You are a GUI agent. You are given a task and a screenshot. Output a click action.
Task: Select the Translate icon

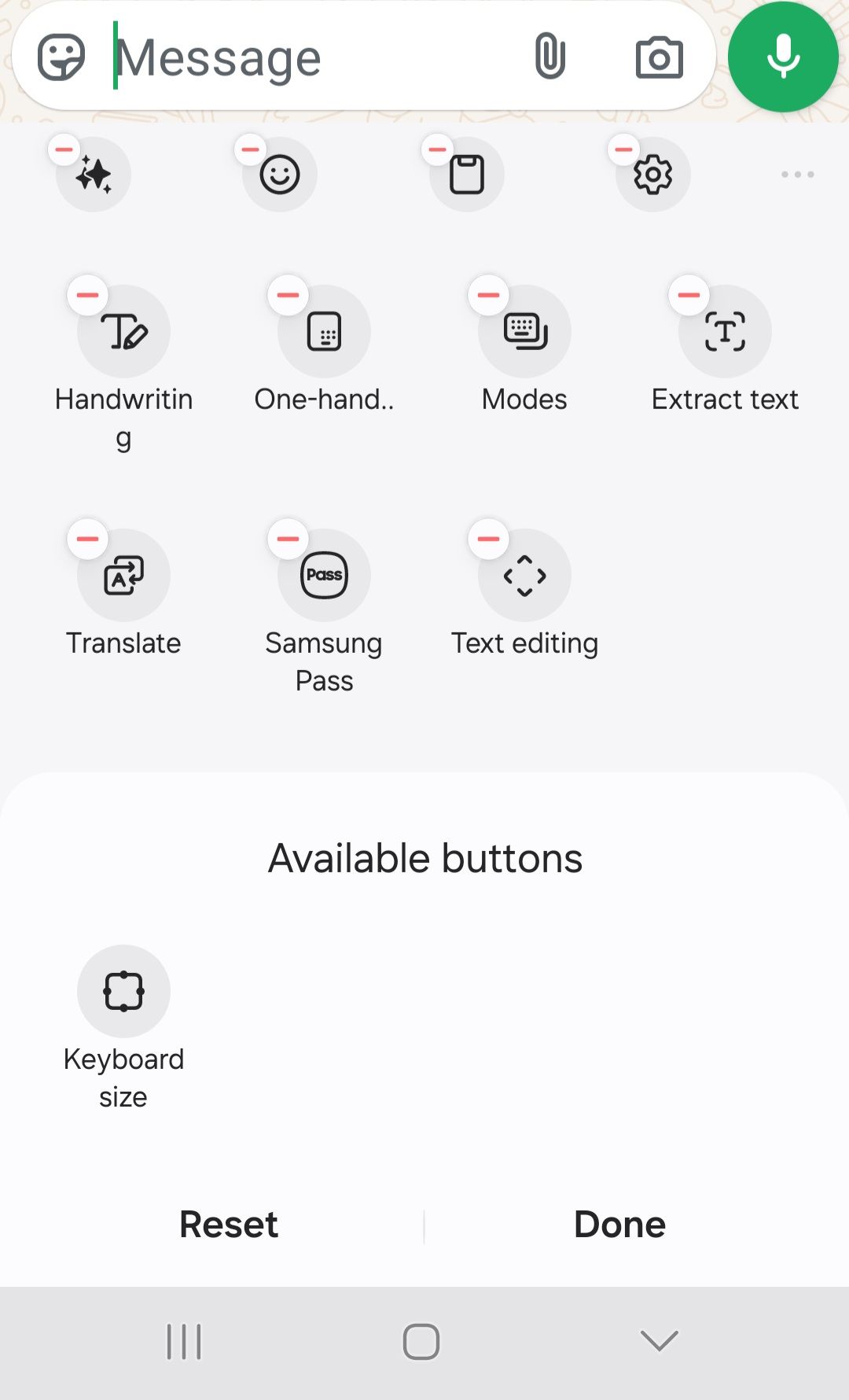pyautogui.click(x=124, y=575)
